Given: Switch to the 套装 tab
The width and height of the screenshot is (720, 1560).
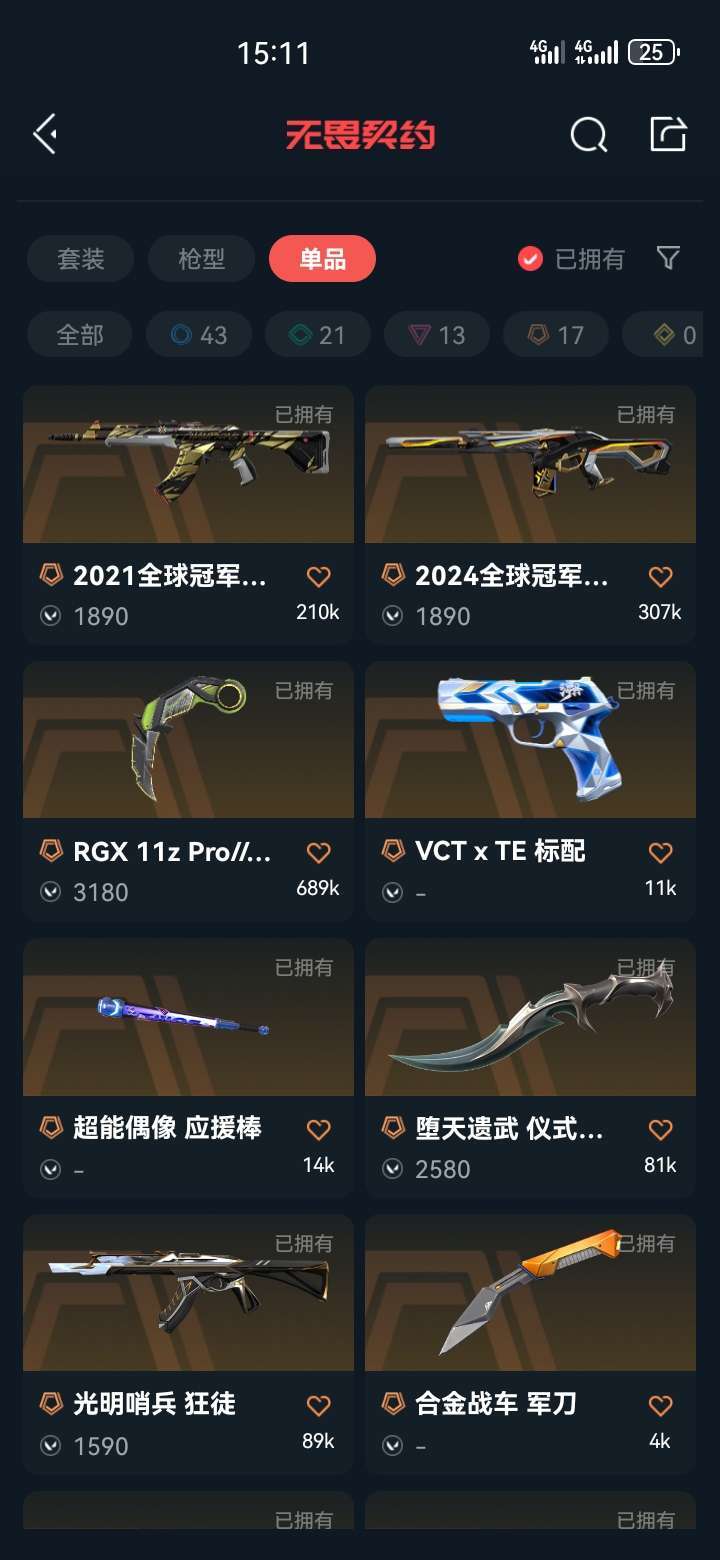Looking at the screenshot, I should tap(80, 259).
